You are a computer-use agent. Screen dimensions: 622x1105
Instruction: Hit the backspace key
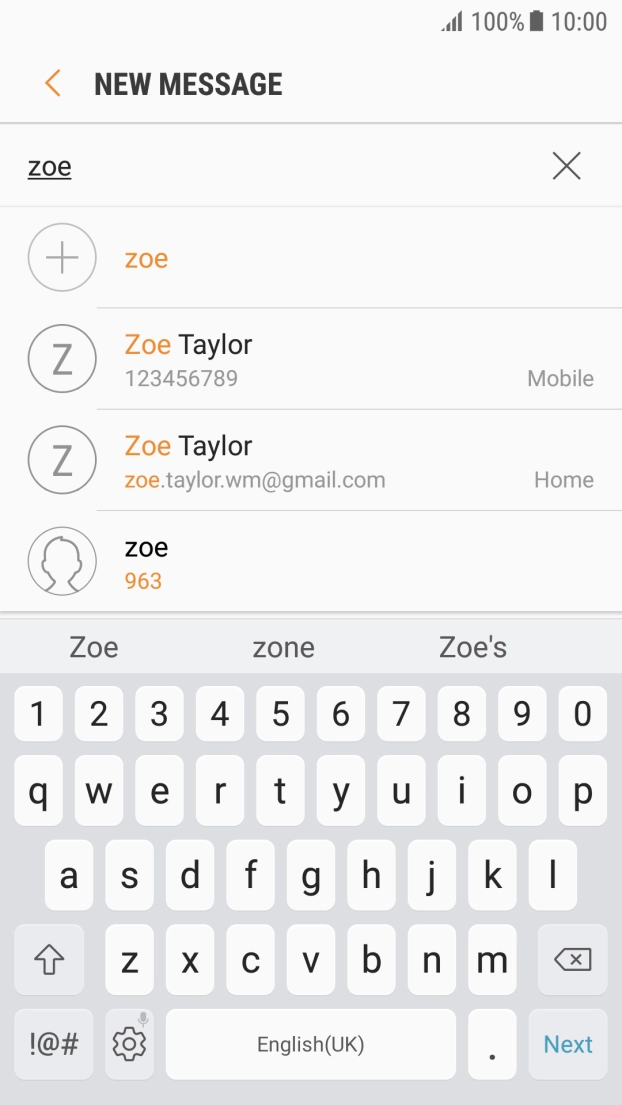572,959
